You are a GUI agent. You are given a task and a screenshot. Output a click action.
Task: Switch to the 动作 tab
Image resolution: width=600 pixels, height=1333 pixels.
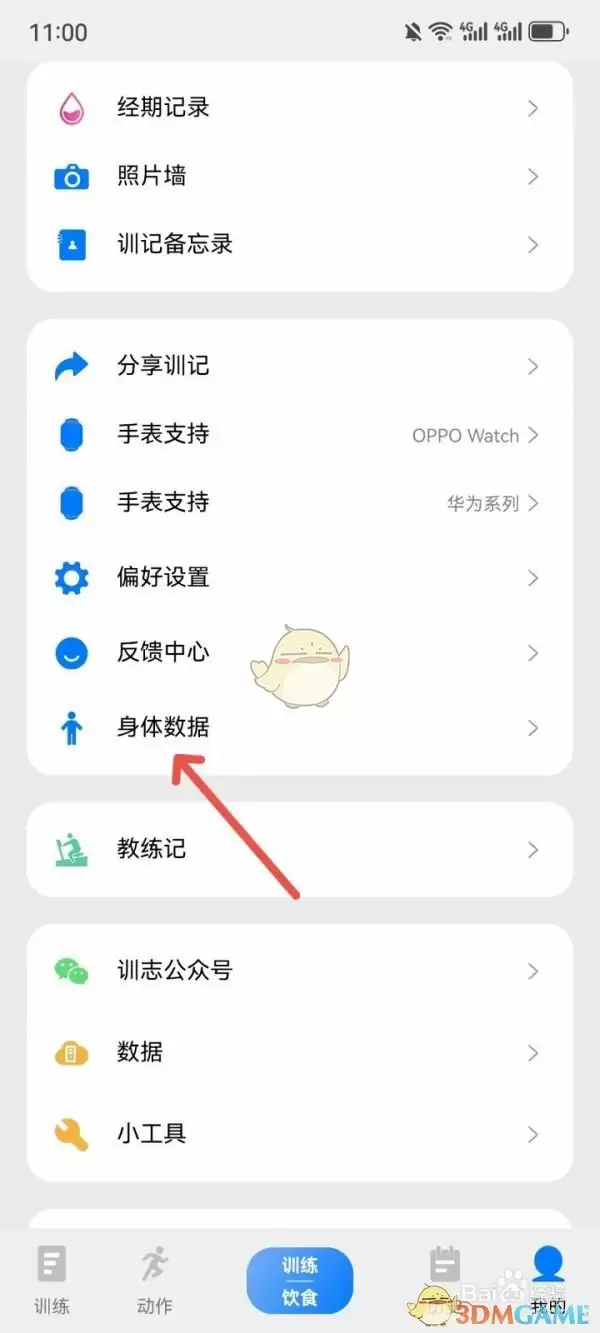pos(154,1280)
